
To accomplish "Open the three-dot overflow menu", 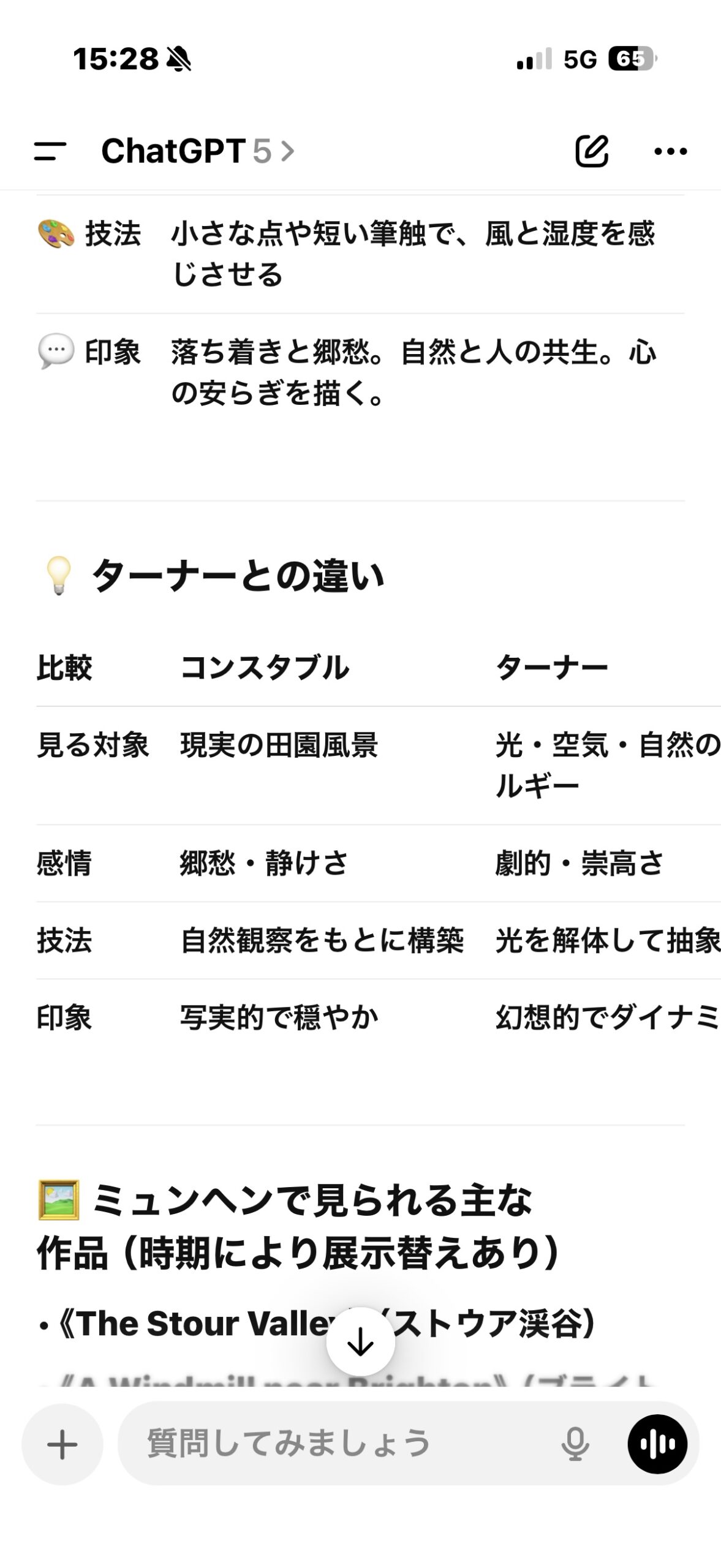I will tap(671, 151).
